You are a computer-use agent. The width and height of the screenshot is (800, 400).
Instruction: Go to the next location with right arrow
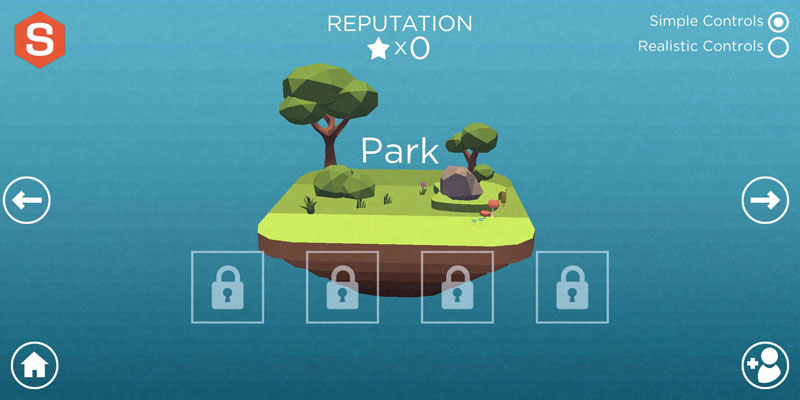pos(765,201)
